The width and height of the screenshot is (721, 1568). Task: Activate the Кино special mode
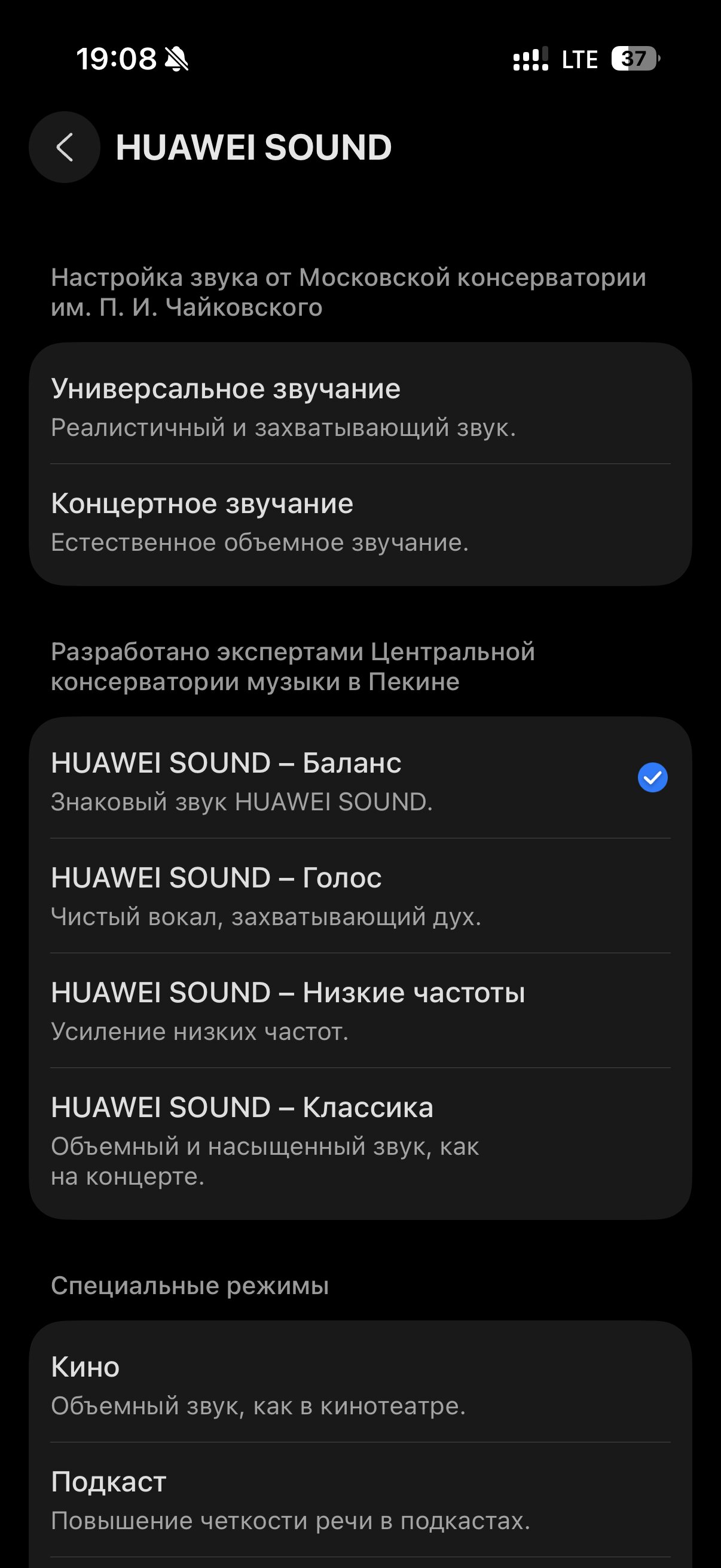[360, 1385]
